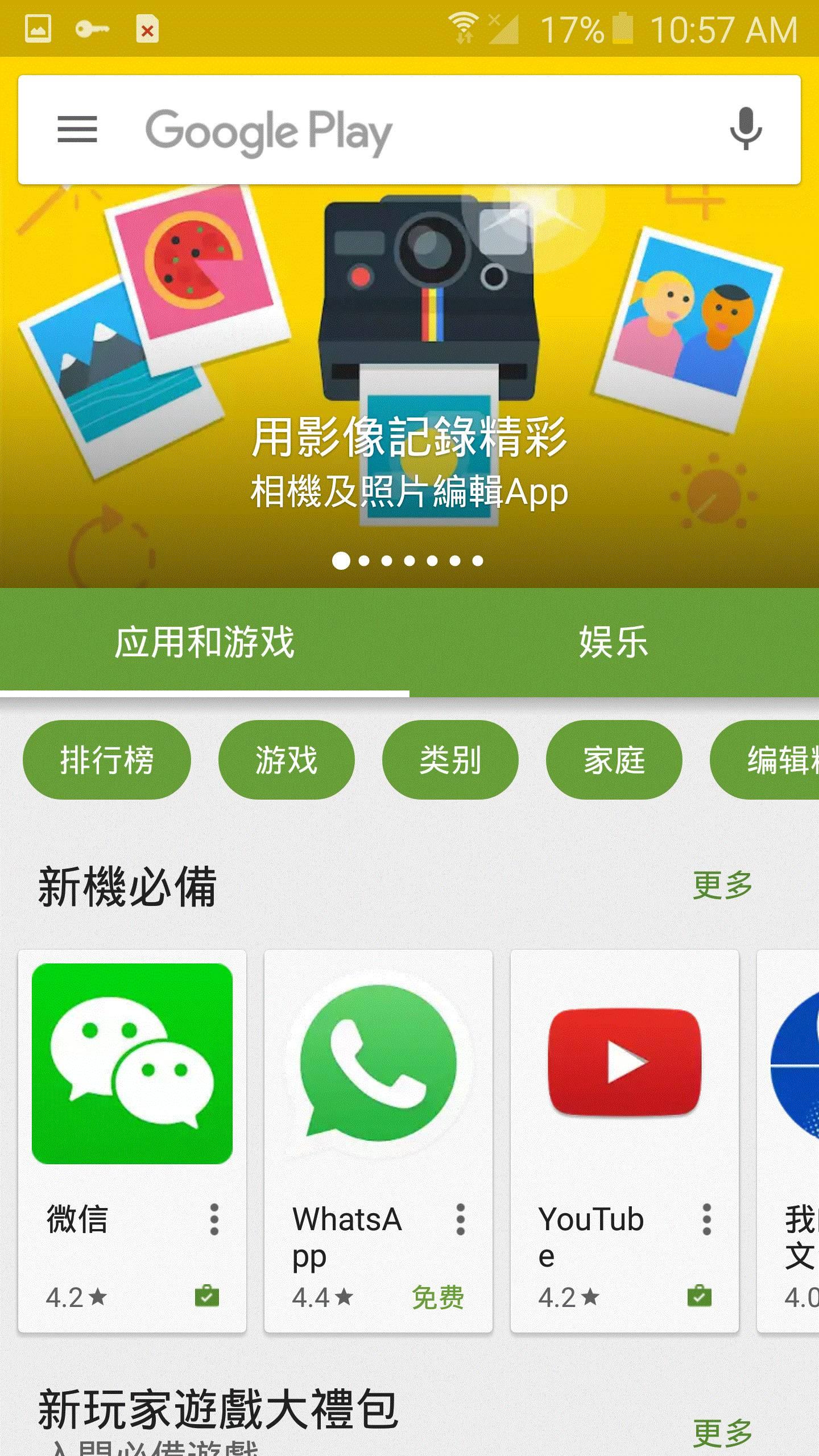Open the 游戏 chip
The height and width of the screenshot is (1456, 819).
click(x=287, y=760)
